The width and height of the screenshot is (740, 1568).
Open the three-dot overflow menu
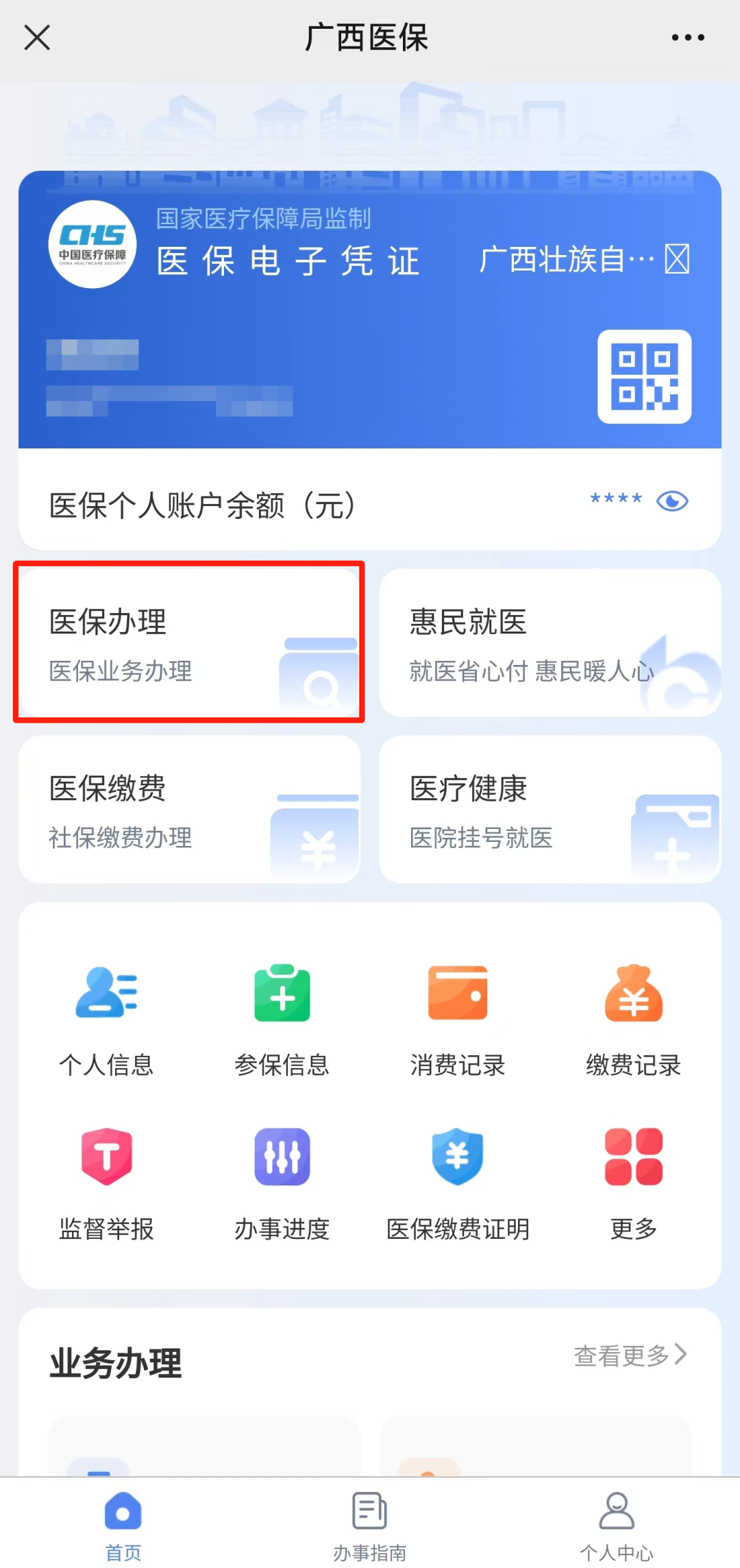coord(687,38)
